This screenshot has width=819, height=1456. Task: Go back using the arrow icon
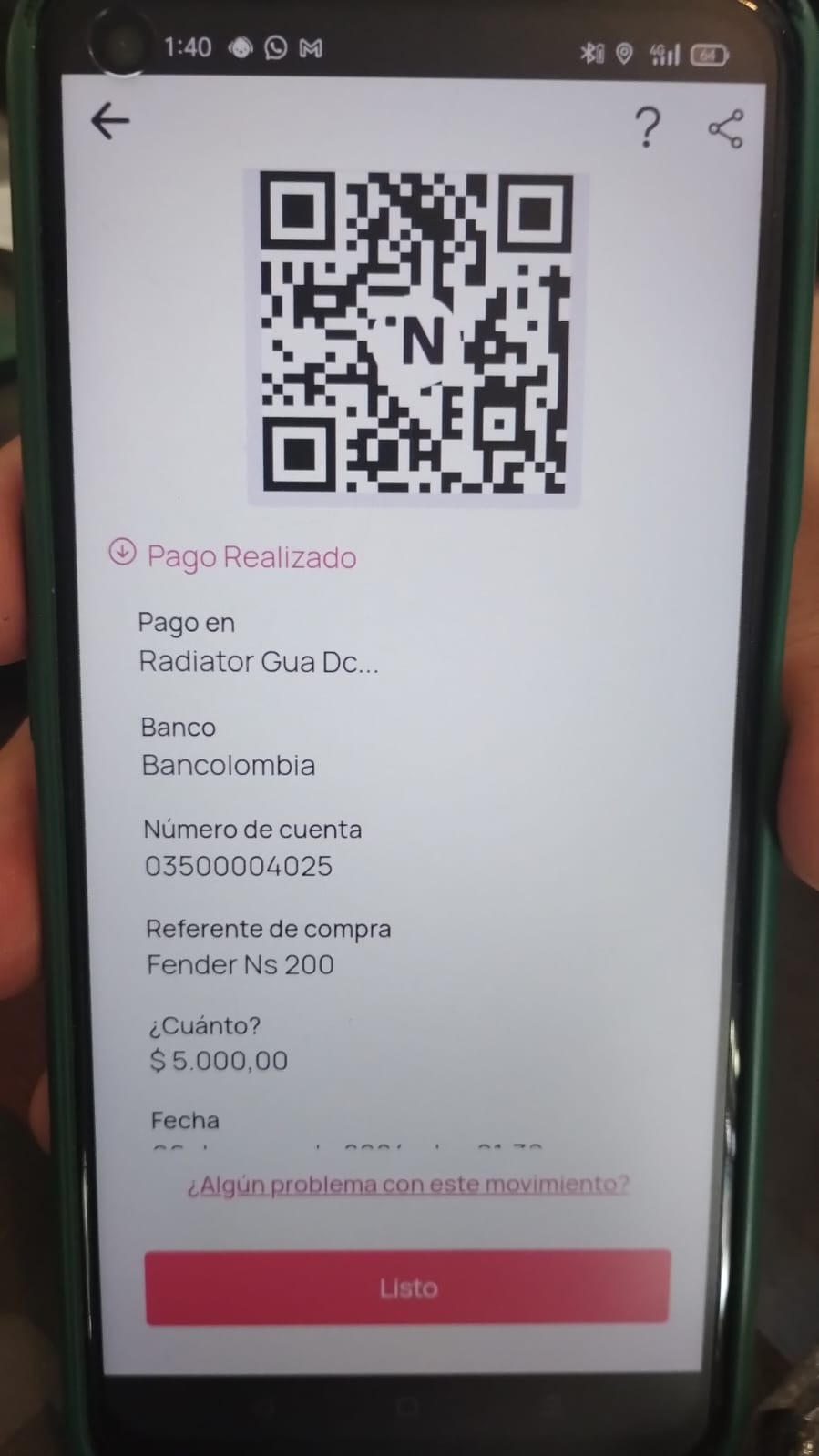111,121
